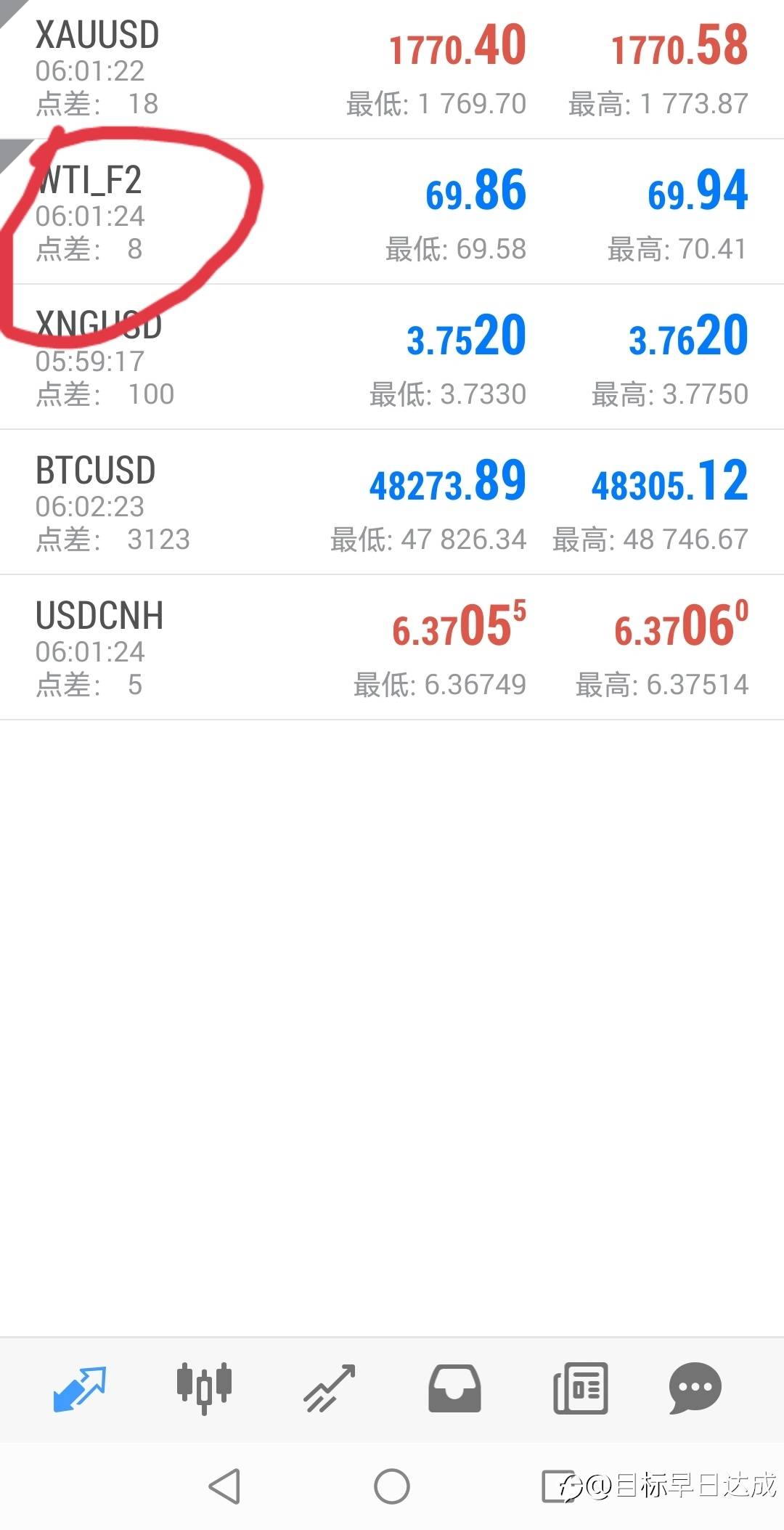Switch to the News tab

[x=580, y=1388]
